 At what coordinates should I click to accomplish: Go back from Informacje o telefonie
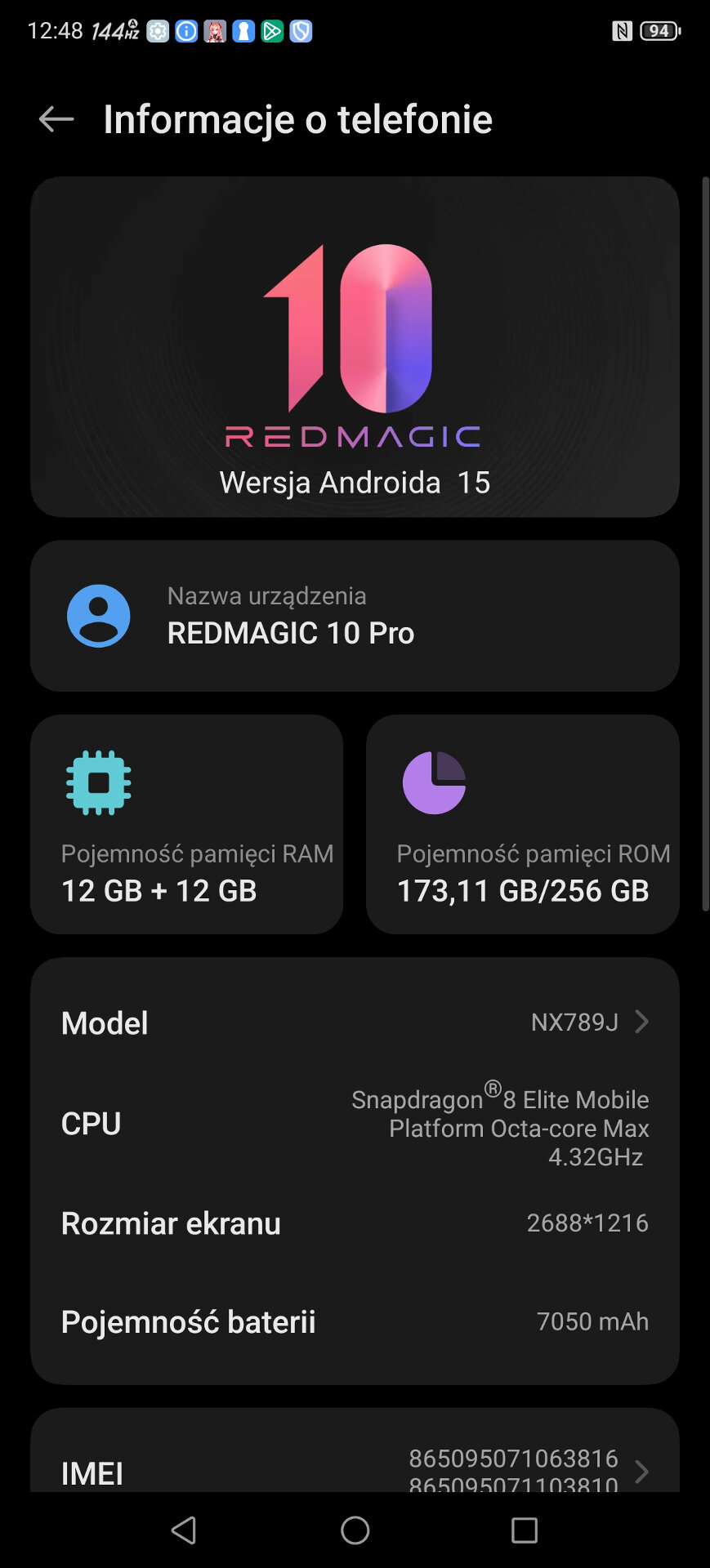tap(56, 119)
